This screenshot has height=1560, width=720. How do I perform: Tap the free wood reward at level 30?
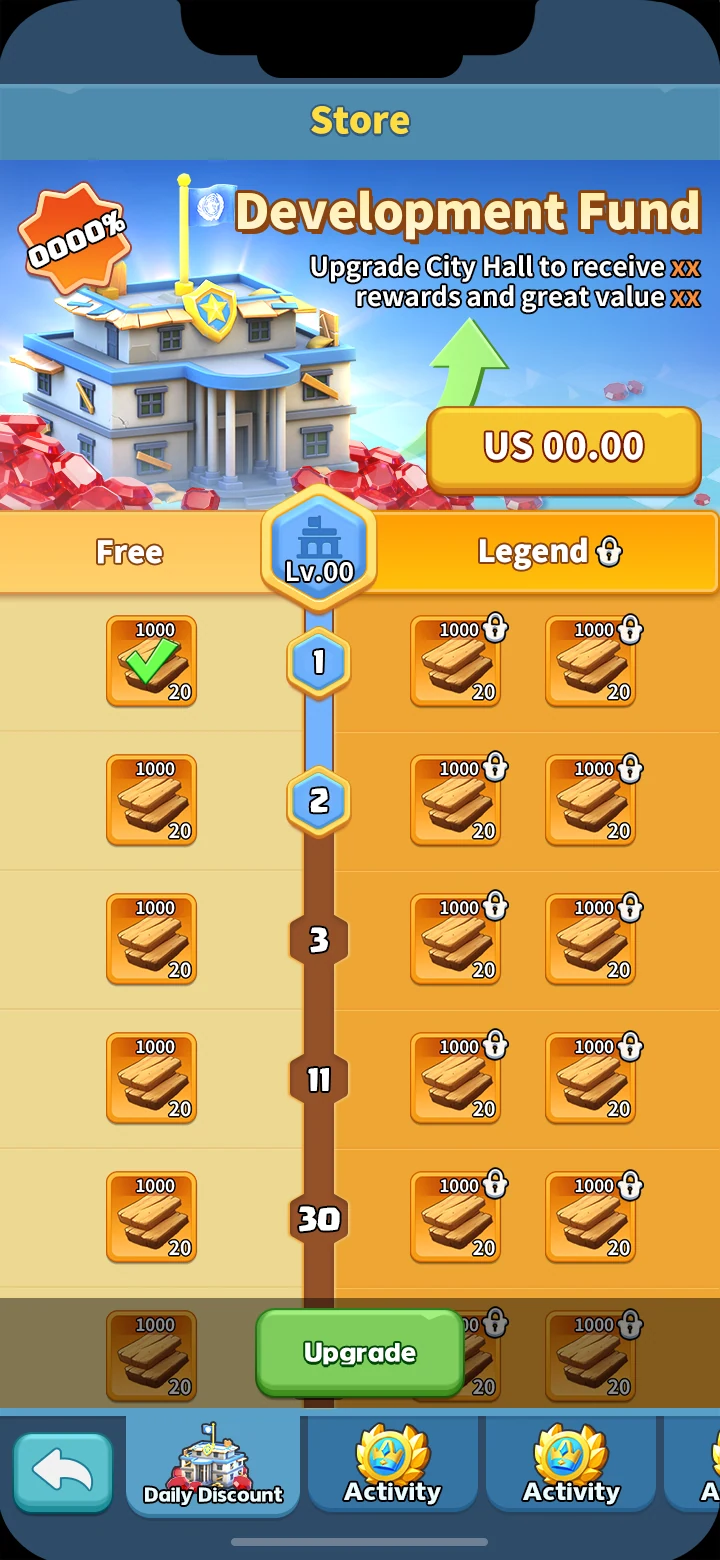click(152, 1217)
